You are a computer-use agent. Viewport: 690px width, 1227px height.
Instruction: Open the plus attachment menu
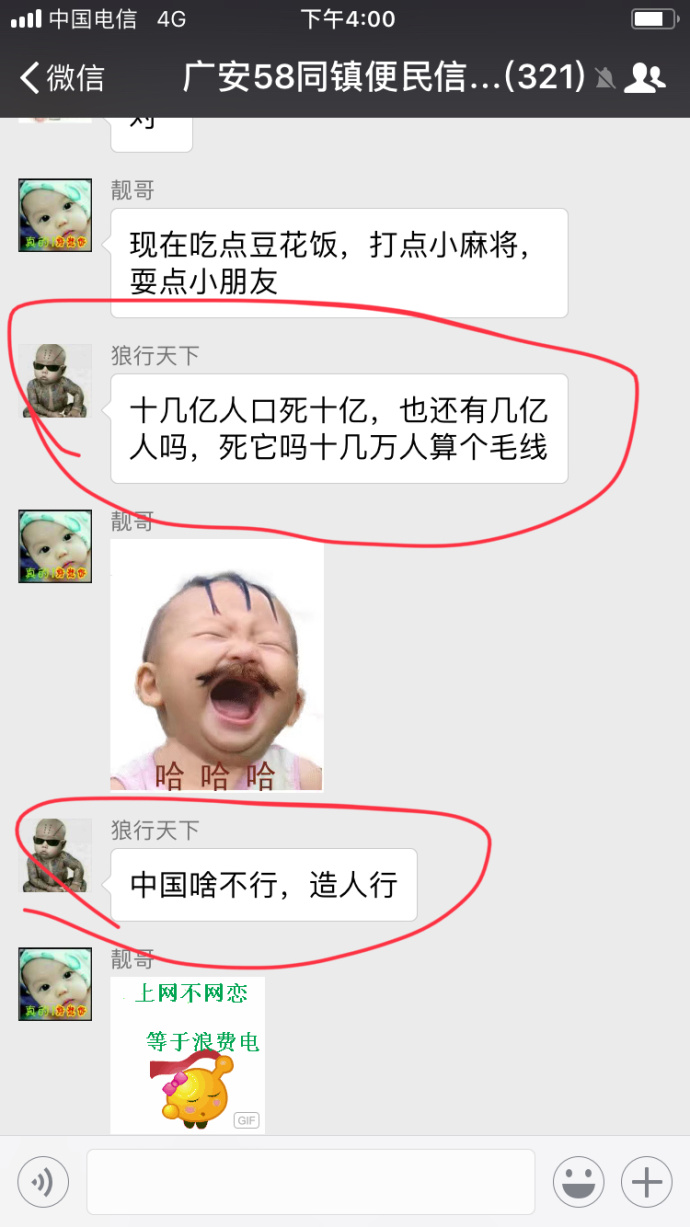tap(646, 1183)
